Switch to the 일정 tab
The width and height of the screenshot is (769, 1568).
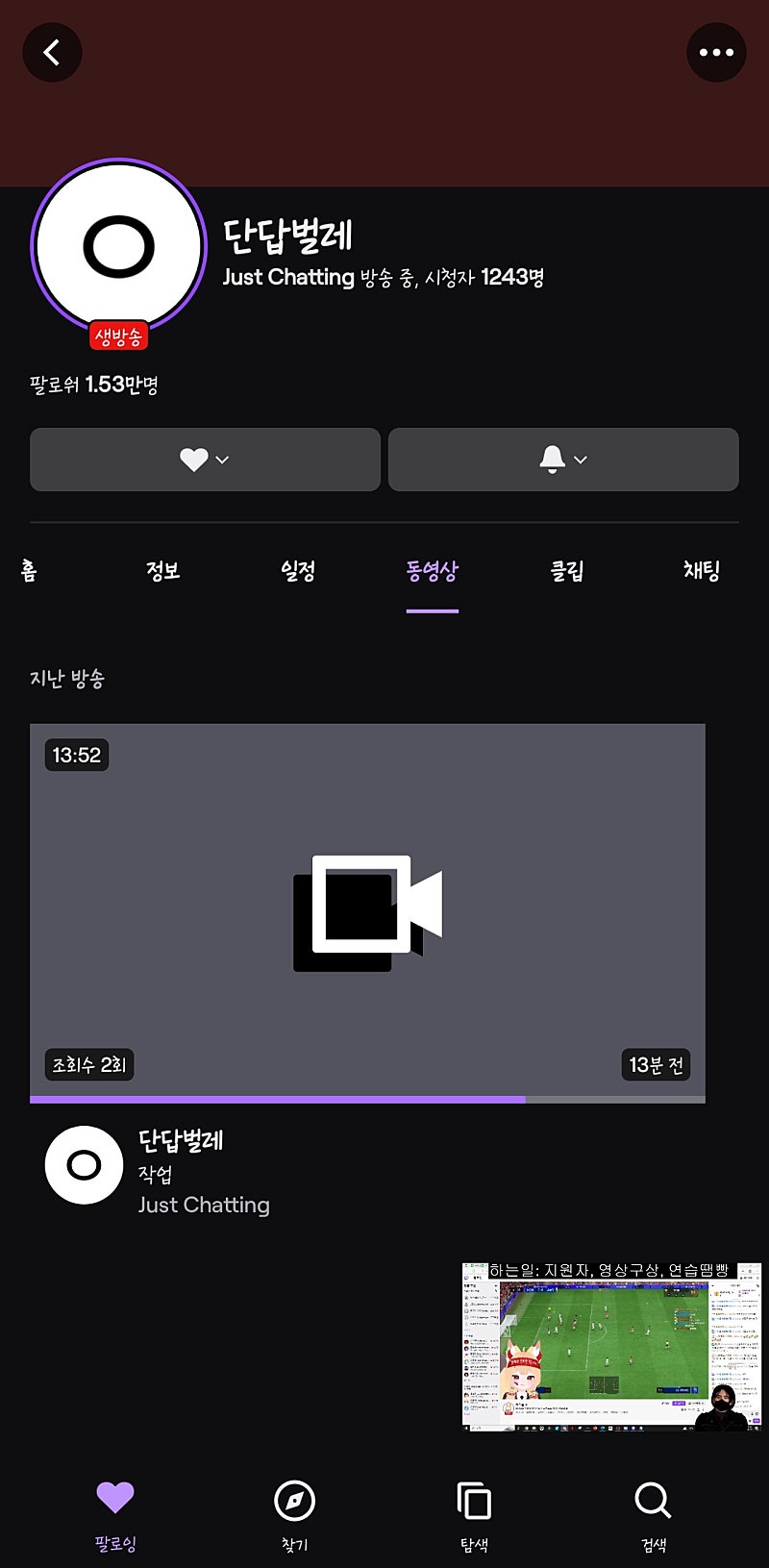[x=298, y=571]
